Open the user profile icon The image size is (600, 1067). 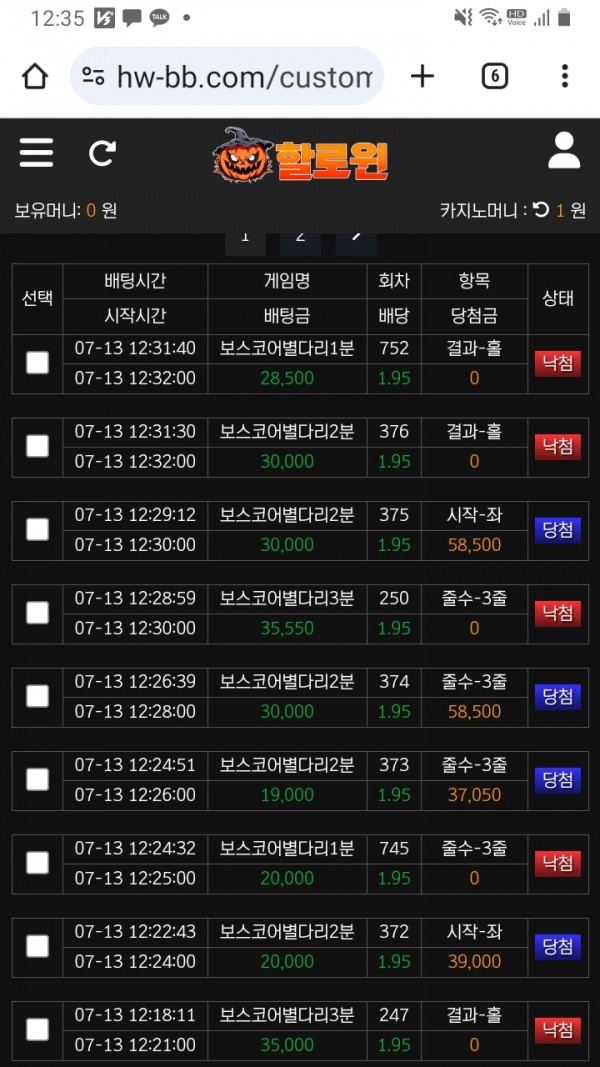[564, 150]
